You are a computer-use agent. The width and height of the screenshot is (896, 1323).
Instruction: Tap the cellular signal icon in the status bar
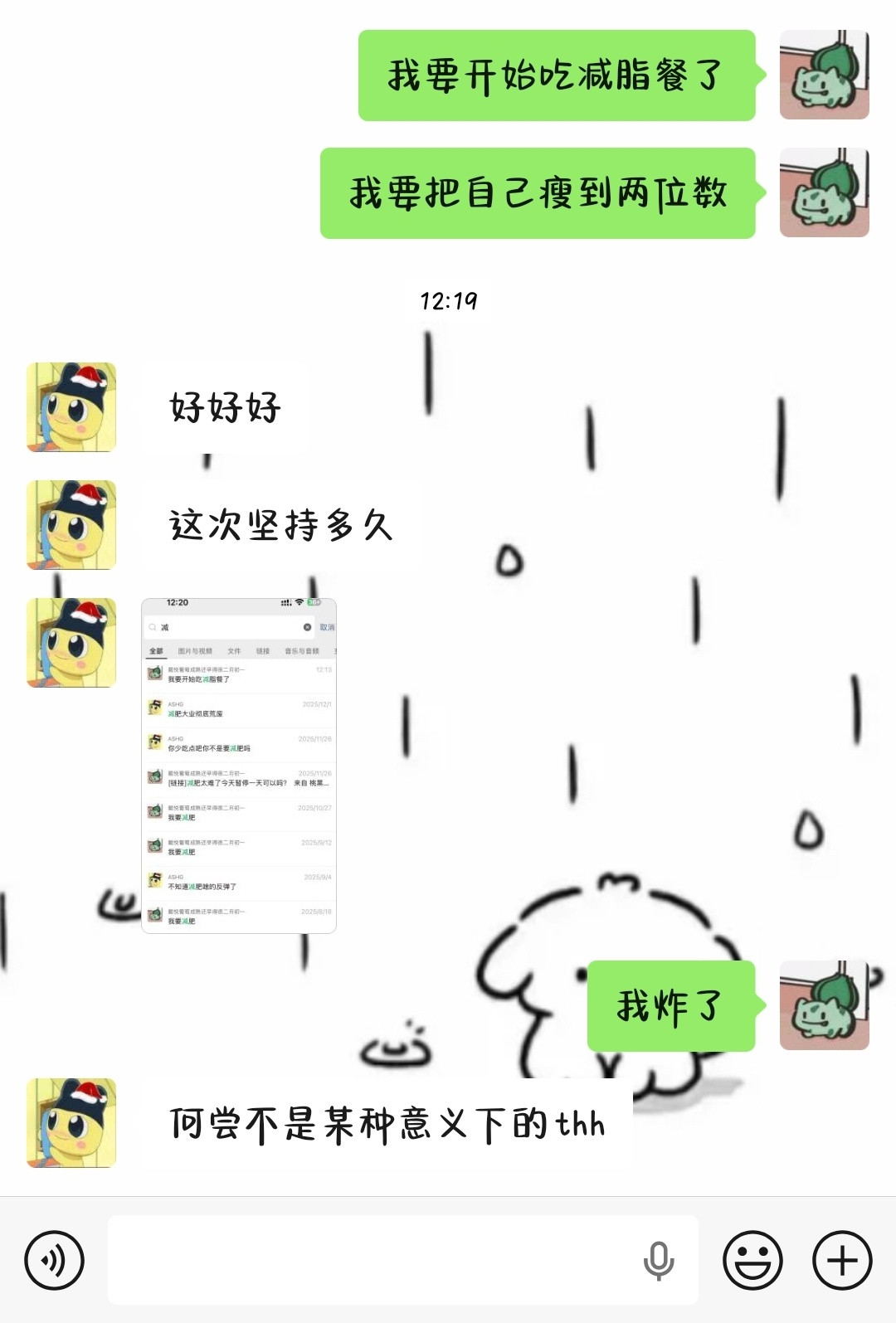[287, 603]
